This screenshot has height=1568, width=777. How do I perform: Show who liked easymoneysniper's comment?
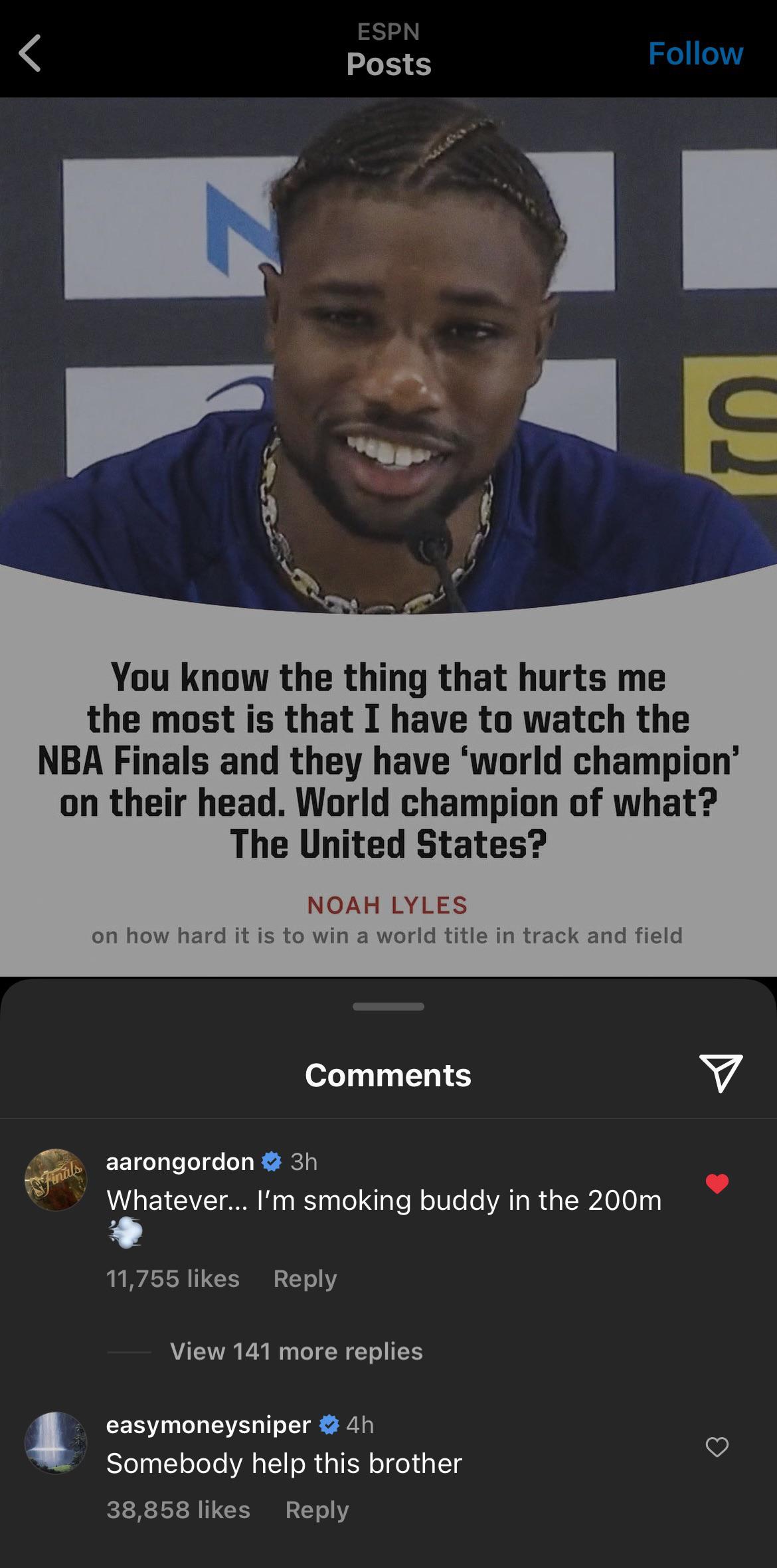178,1510
